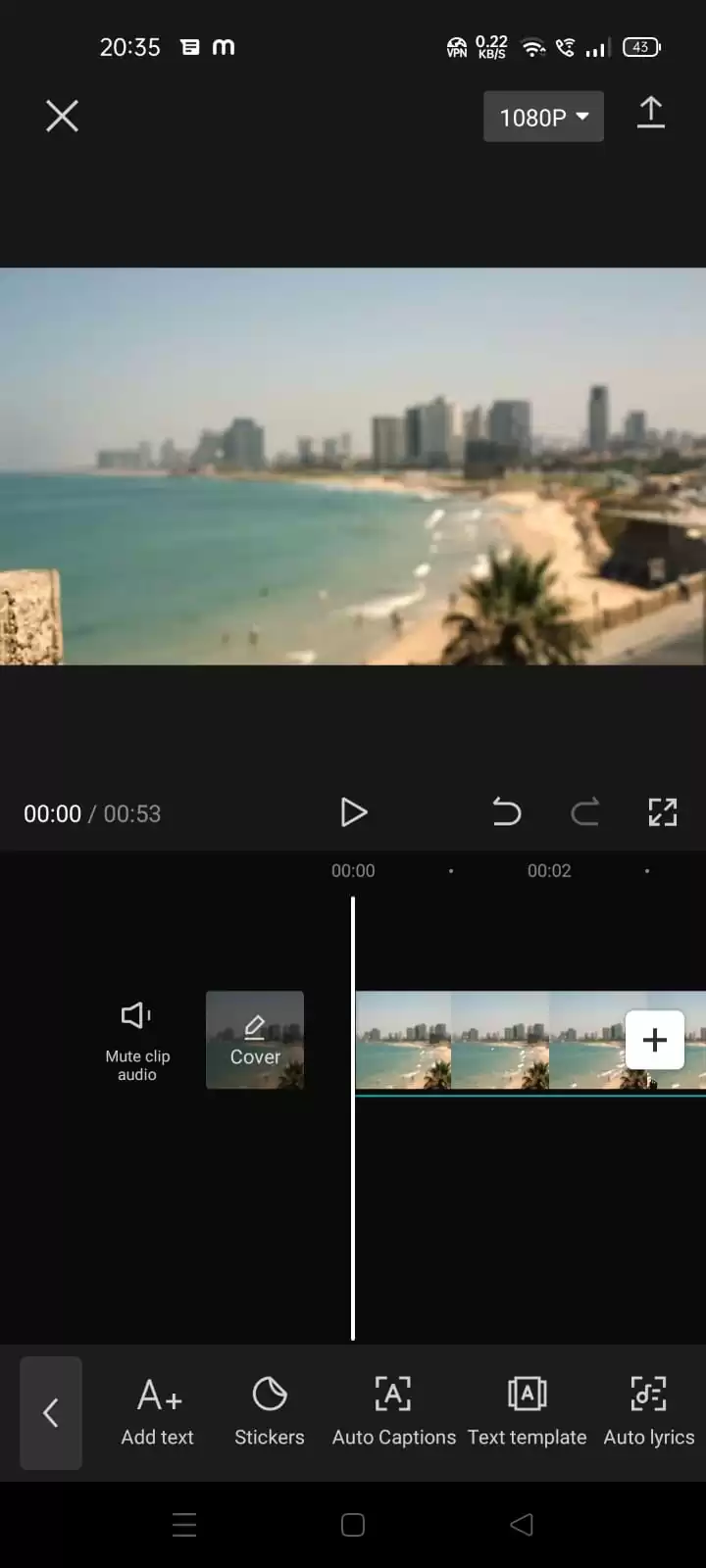The height and width of the screenshot is (1568, 706).
Task: Mute clip audio
Action: [x=137, y=1041]
